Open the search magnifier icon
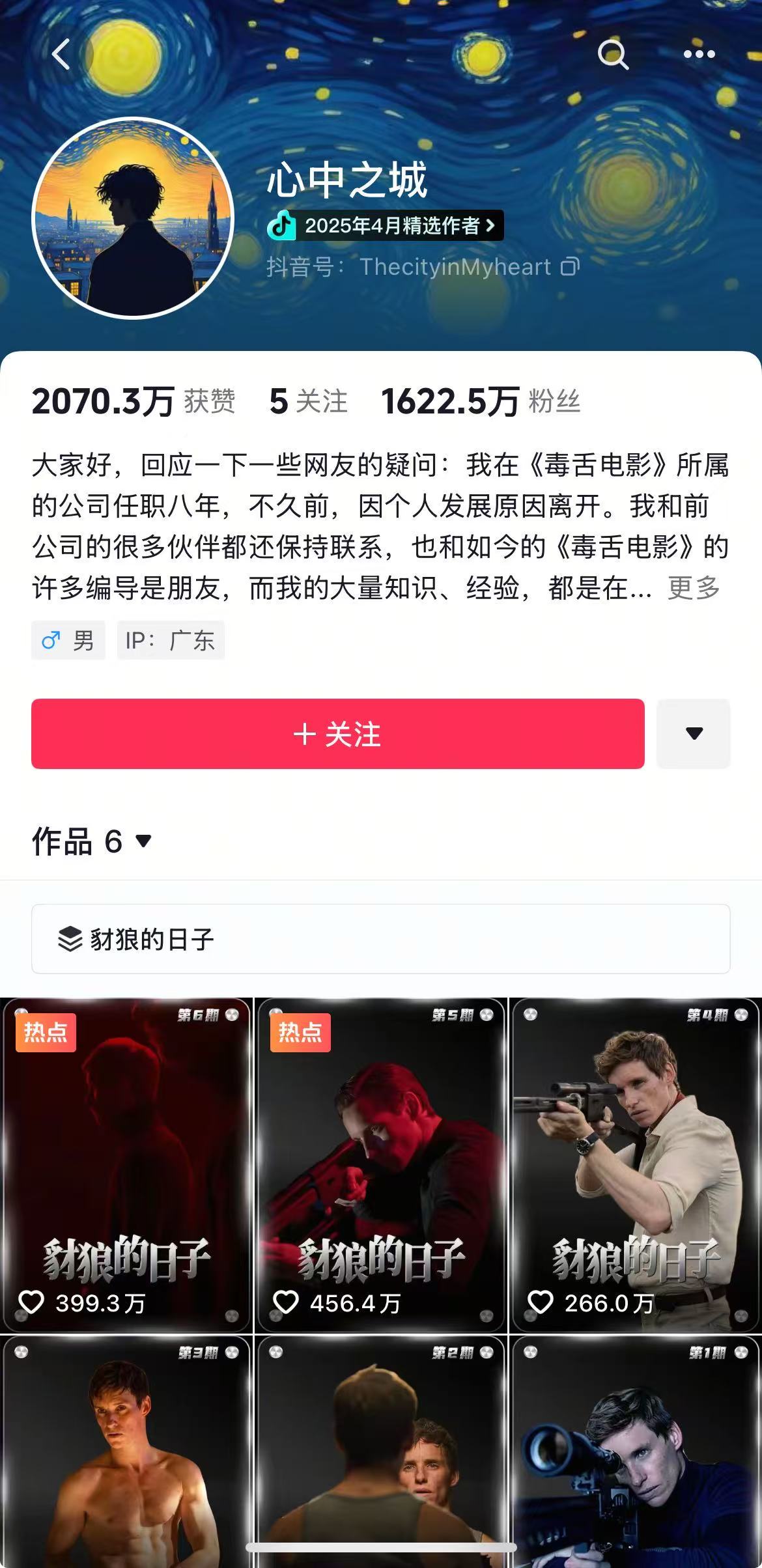The width and height of the screenshot is (762, 1568). [x=613, y=55]
